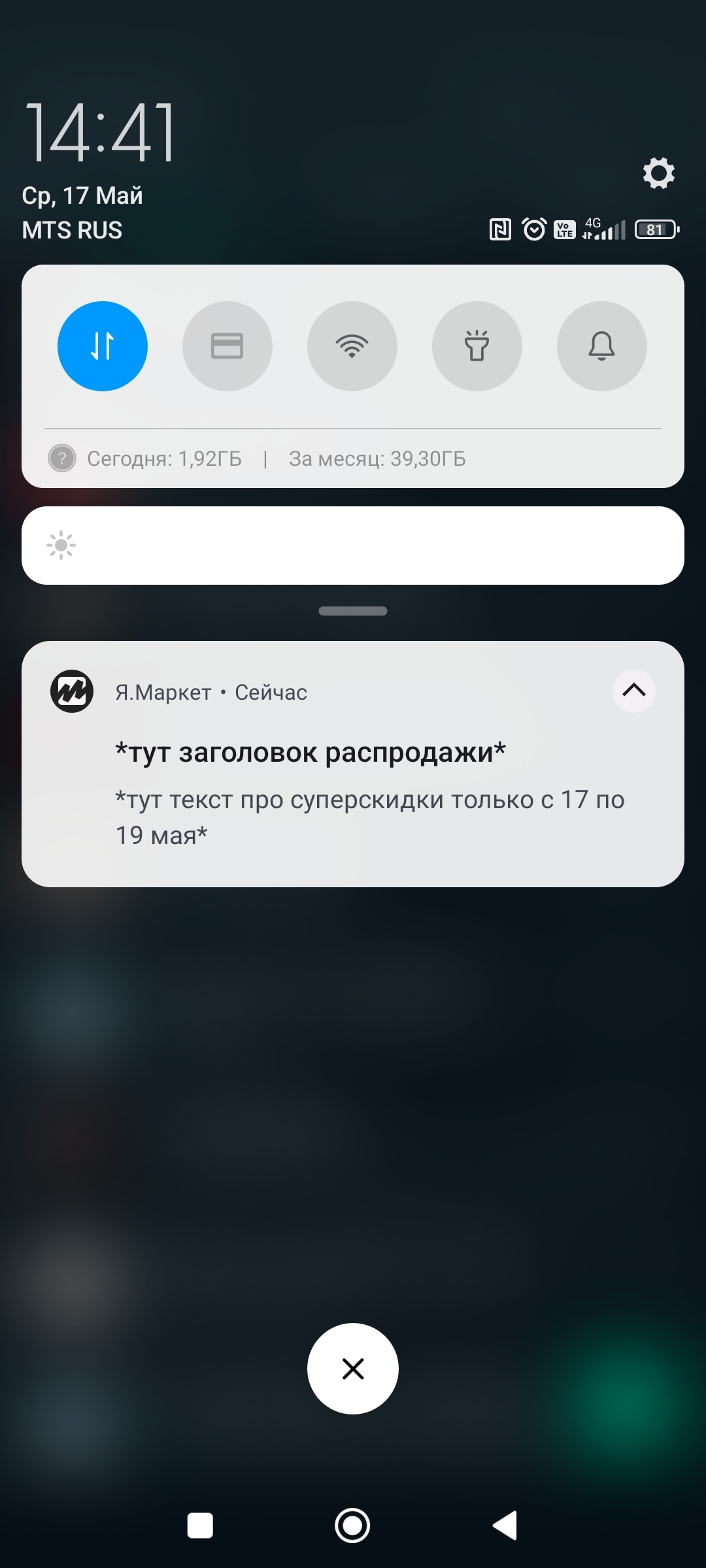The height and width of the screenshot is (1568, 706).
Task: Tap the card quick-settings tile
Action: point(227,346)
